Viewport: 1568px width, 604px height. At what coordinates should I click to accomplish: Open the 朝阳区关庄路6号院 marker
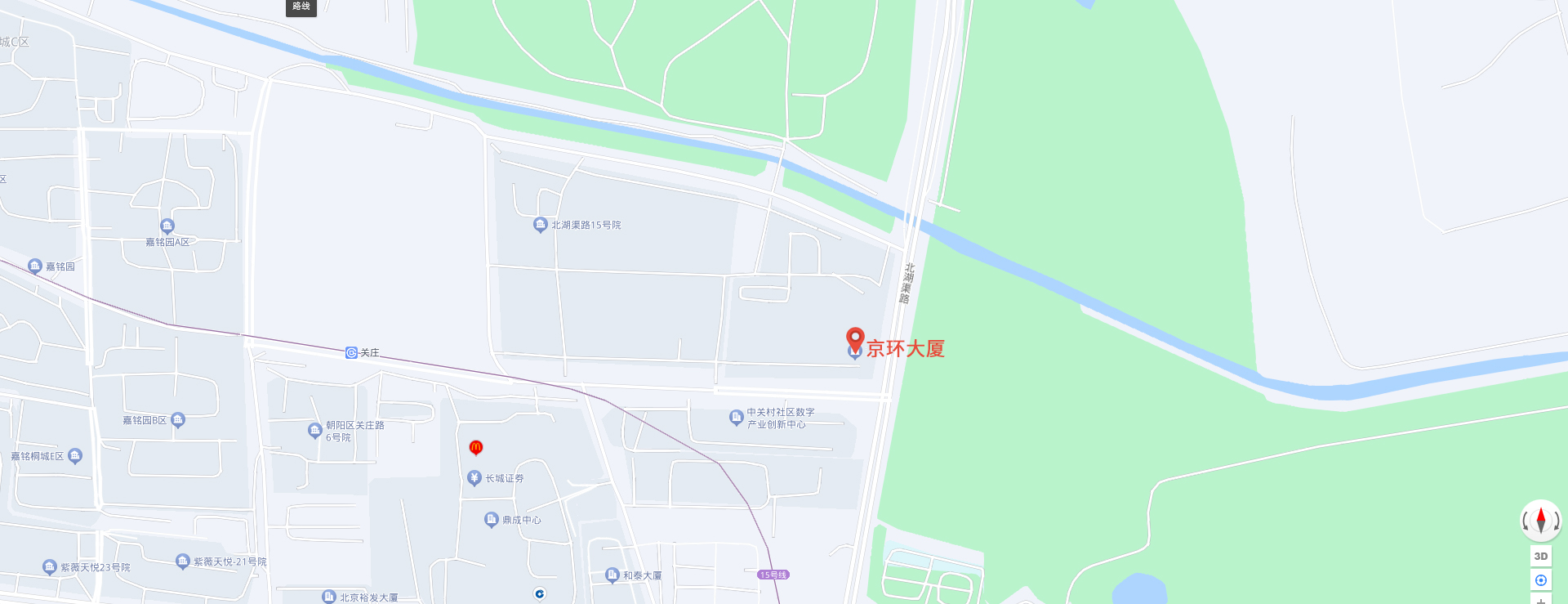click(314, 430)
